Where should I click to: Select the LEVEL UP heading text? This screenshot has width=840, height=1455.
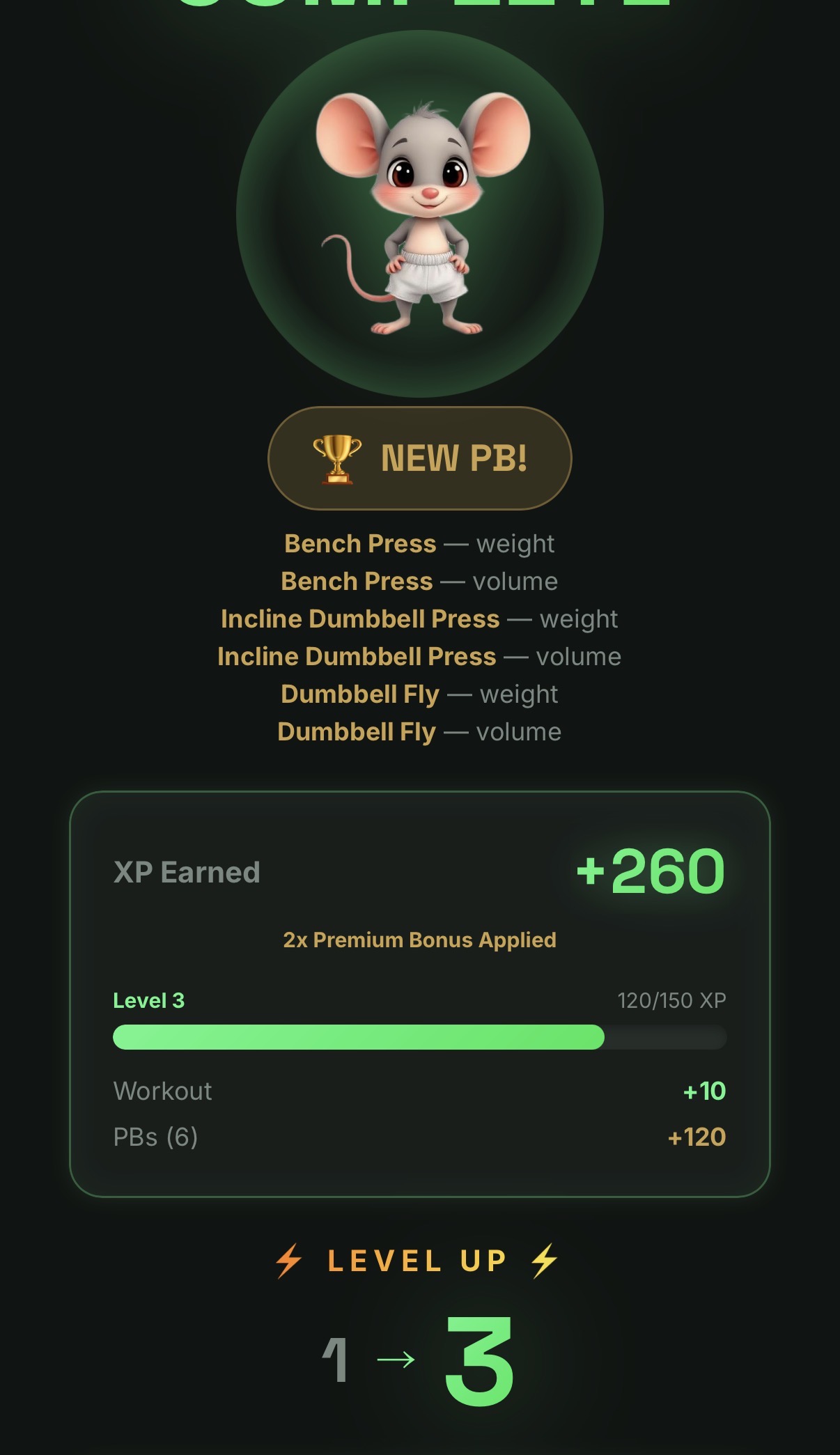pos(415,1261)
